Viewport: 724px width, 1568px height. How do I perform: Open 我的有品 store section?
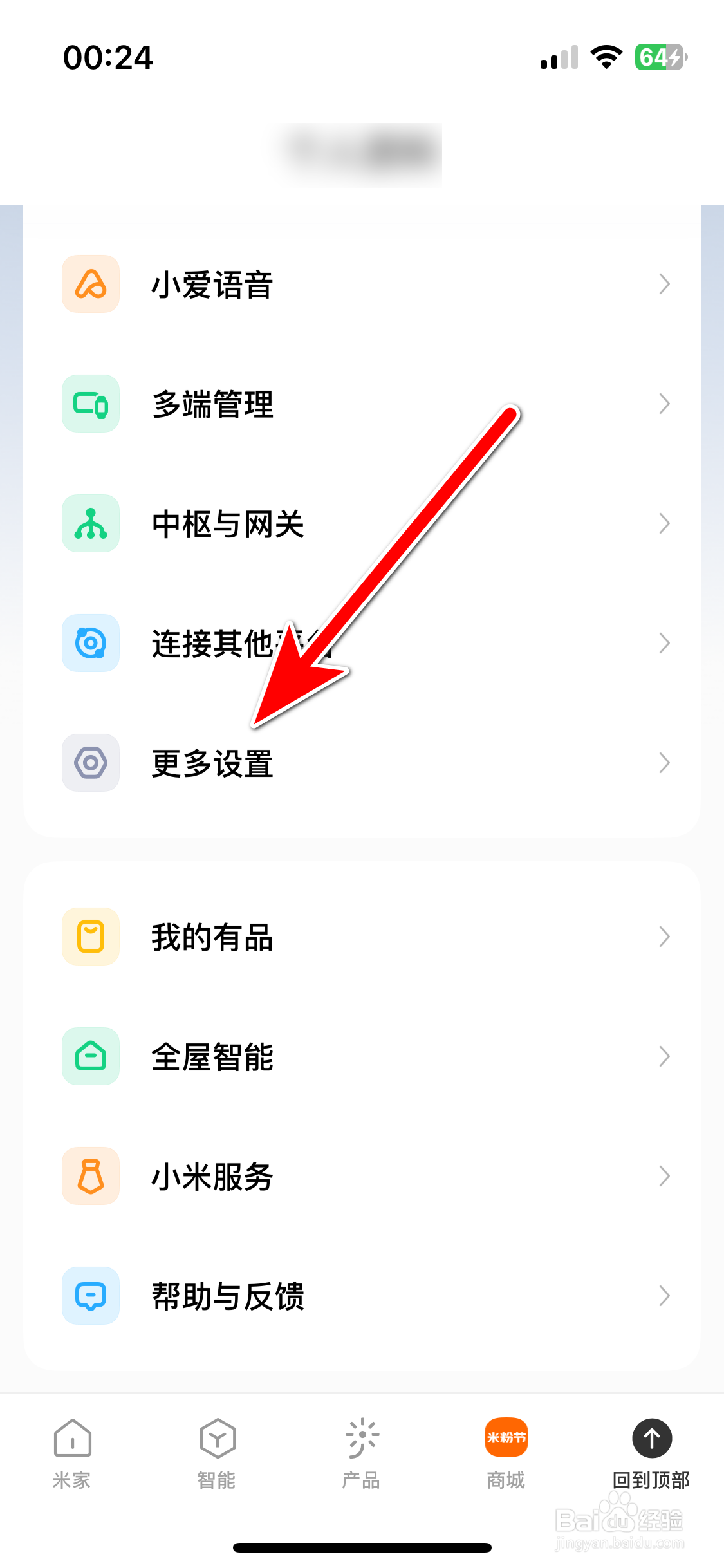[212, 937]
